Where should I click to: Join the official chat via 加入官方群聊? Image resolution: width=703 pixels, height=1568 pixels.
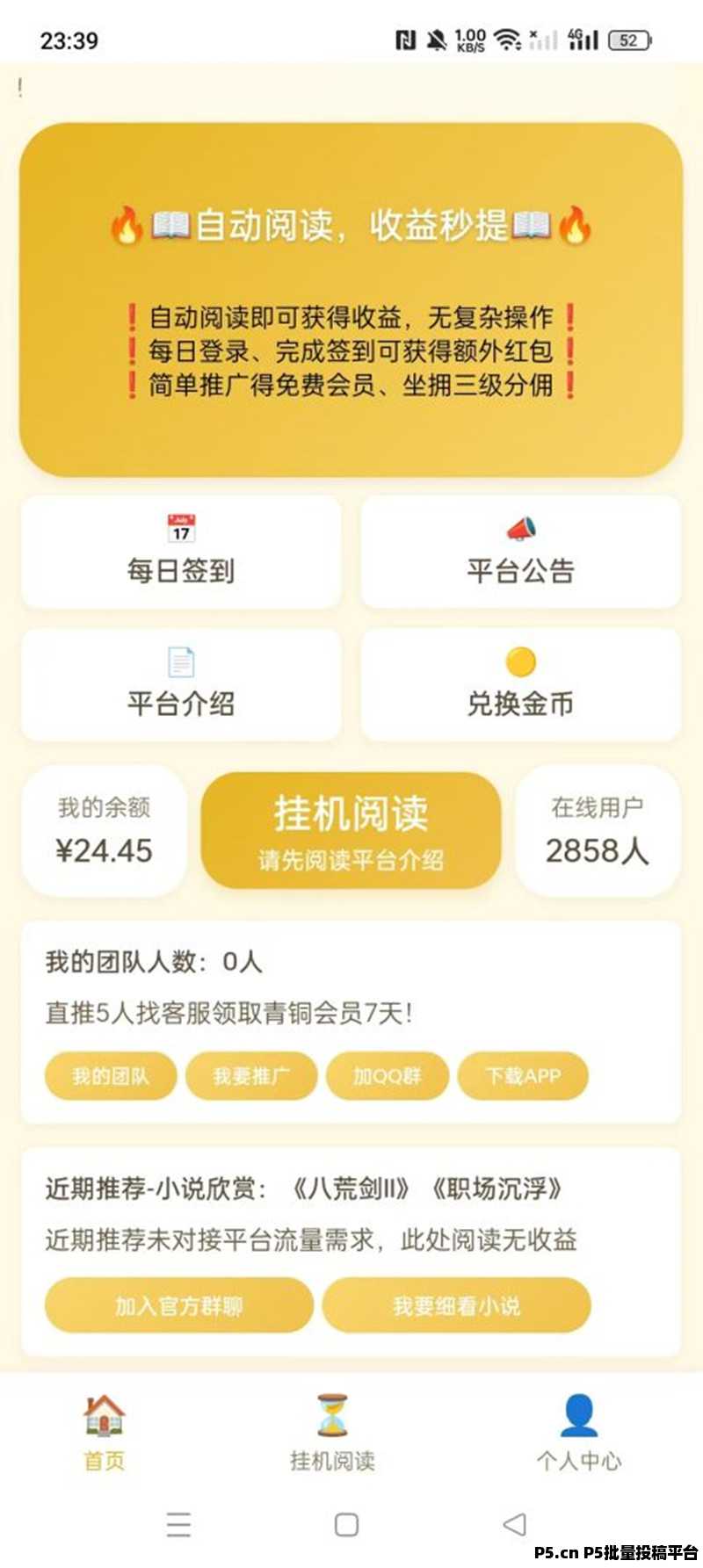click(x=179, y=1305)
